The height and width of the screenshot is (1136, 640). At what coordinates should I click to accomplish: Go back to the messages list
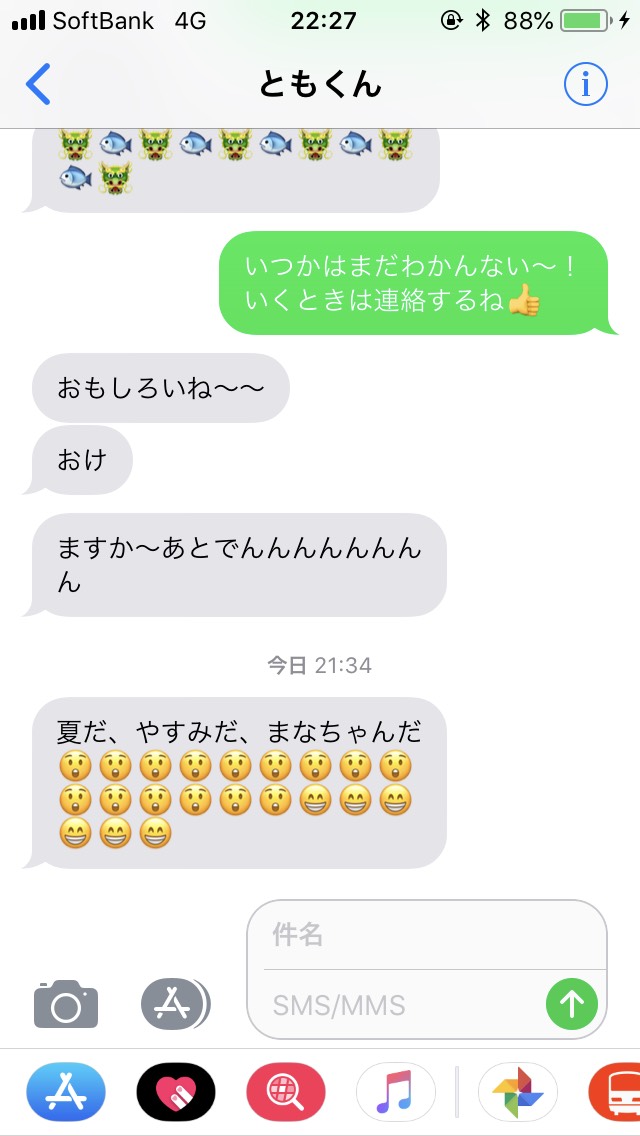click(x=38, y=85)
